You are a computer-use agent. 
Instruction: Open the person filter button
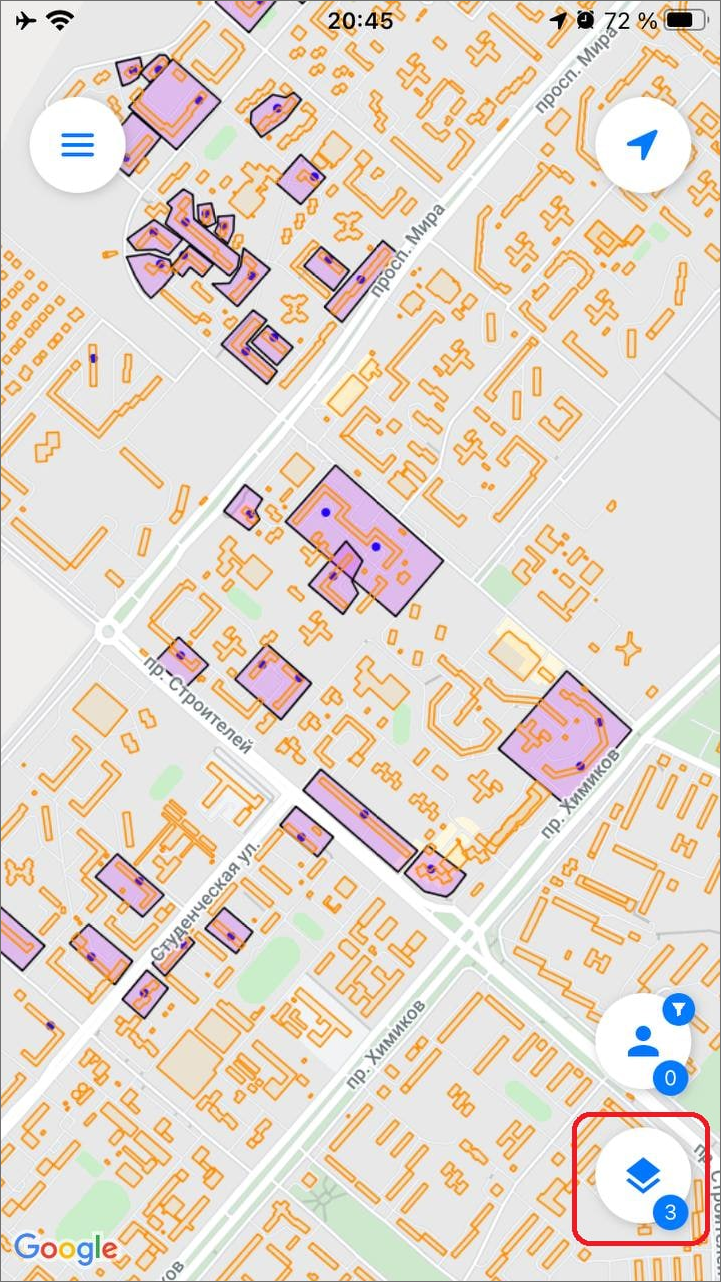click(x=642, y=1042)
